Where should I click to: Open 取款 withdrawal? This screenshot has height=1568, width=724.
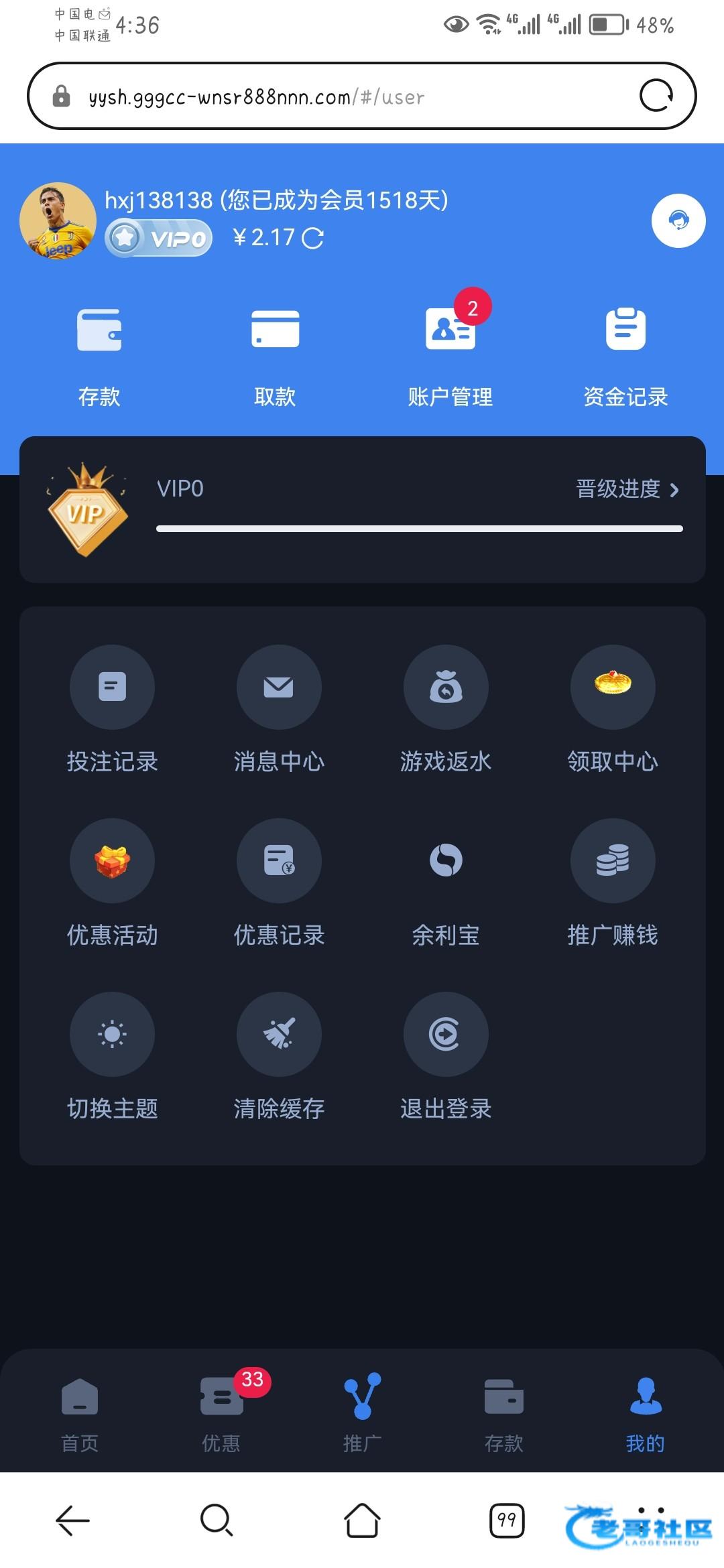[x=275, y=356]
